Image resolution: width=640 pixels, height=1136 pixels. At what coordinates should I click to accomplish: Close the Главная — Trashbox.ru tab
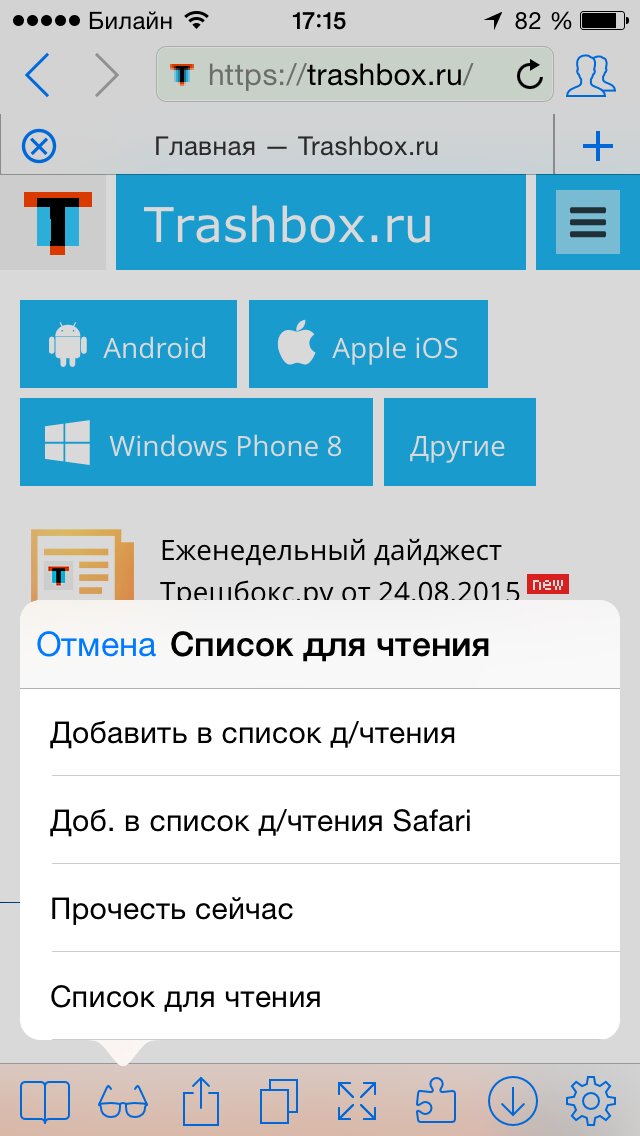(x=39, y=147)
